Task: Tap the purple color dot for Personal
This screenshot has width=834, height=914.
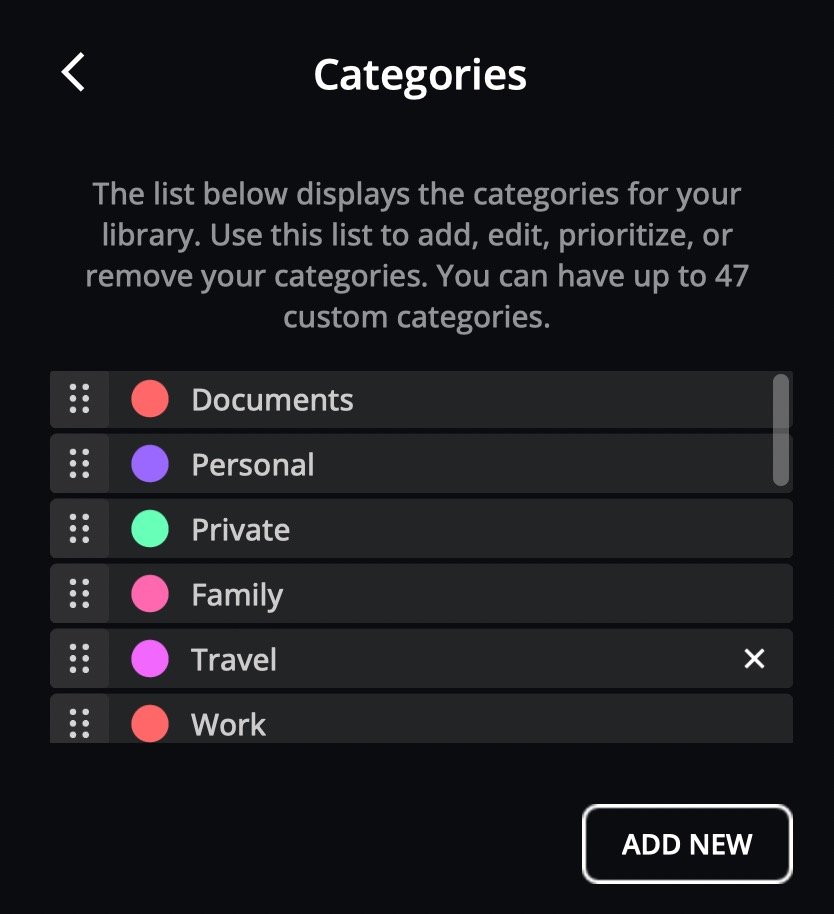Action: (150, 464)
